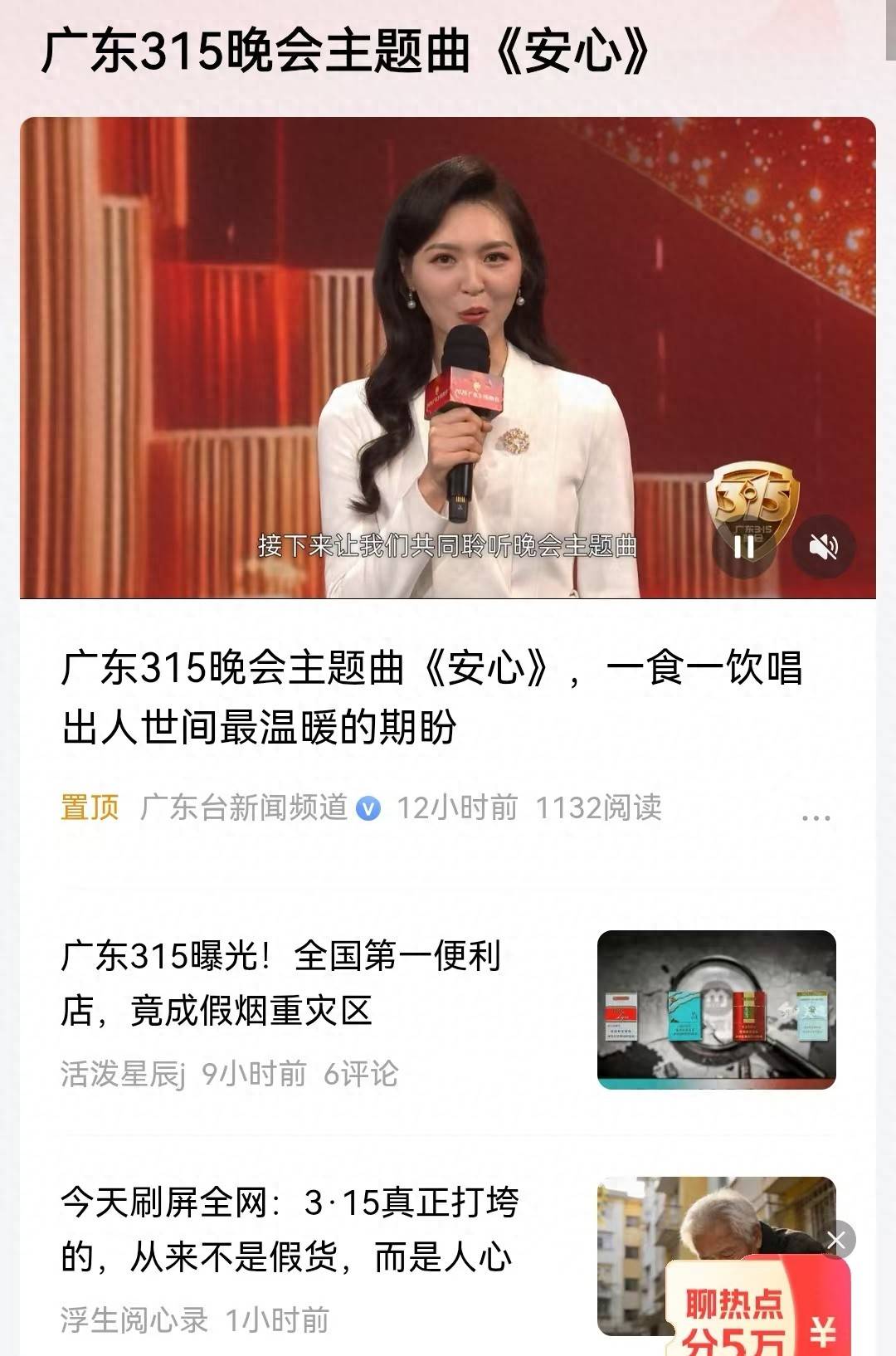Image resolution: width=896 pixels, height=1356 pixels.
Task: Unmute the video sound
Action: 823,546
